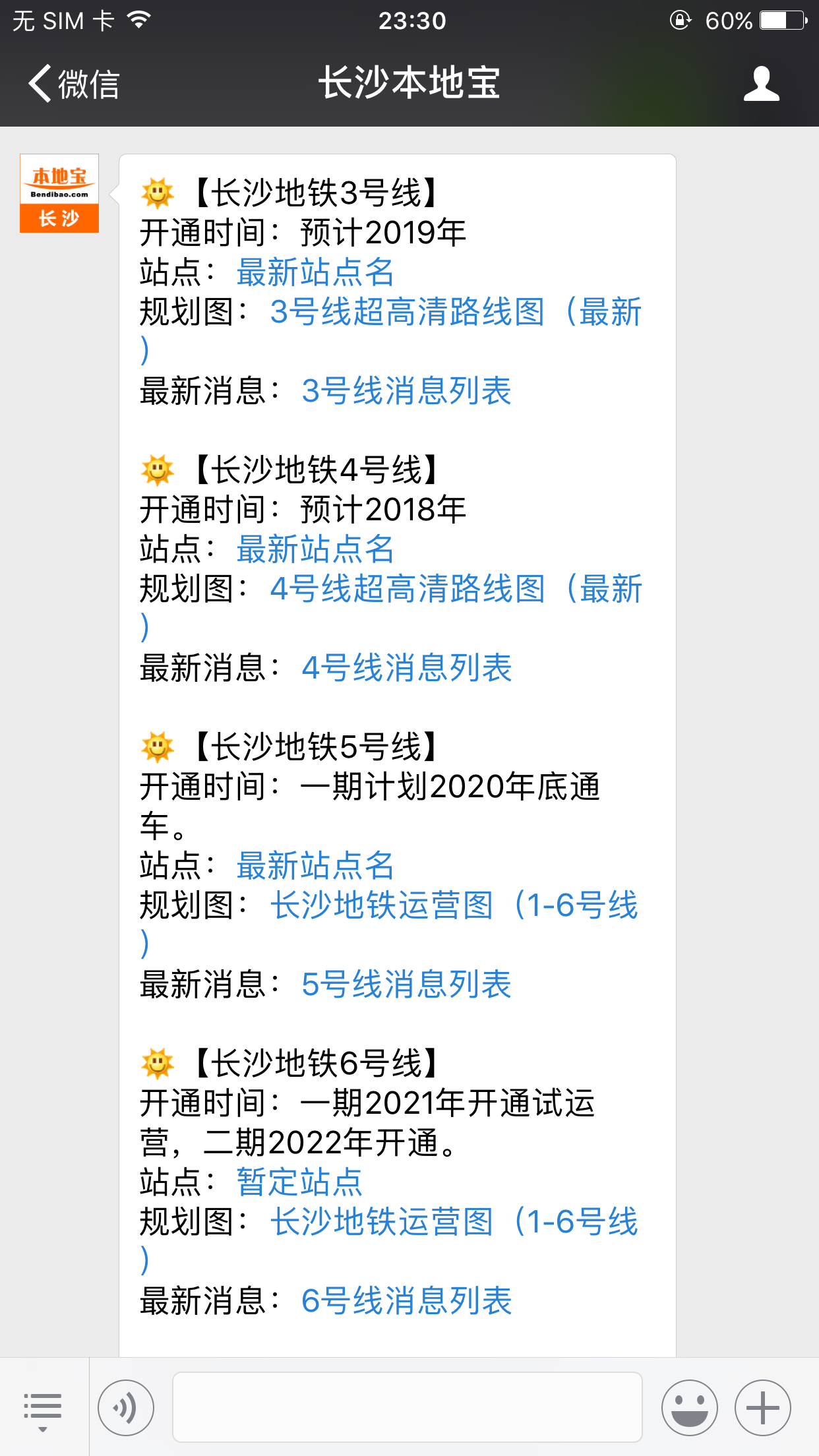Open 5号线消息列表 link

[406, 985]
